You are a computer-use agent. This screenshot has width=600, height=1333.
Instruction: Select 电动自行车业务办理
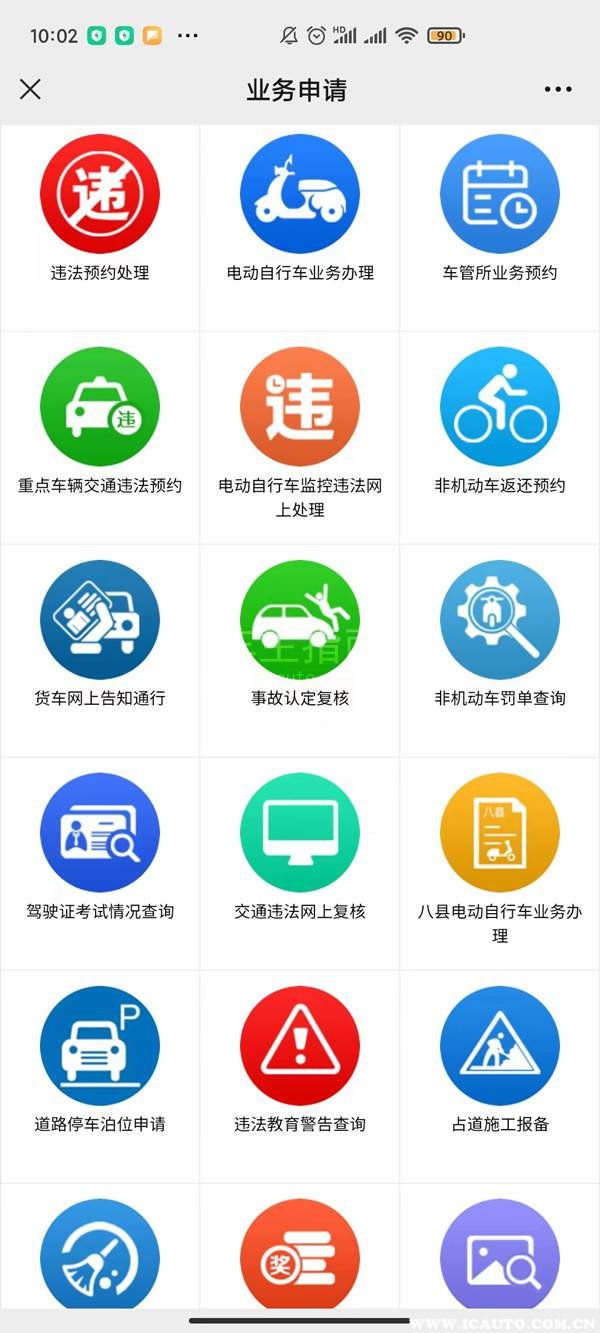tap(300, 195)
